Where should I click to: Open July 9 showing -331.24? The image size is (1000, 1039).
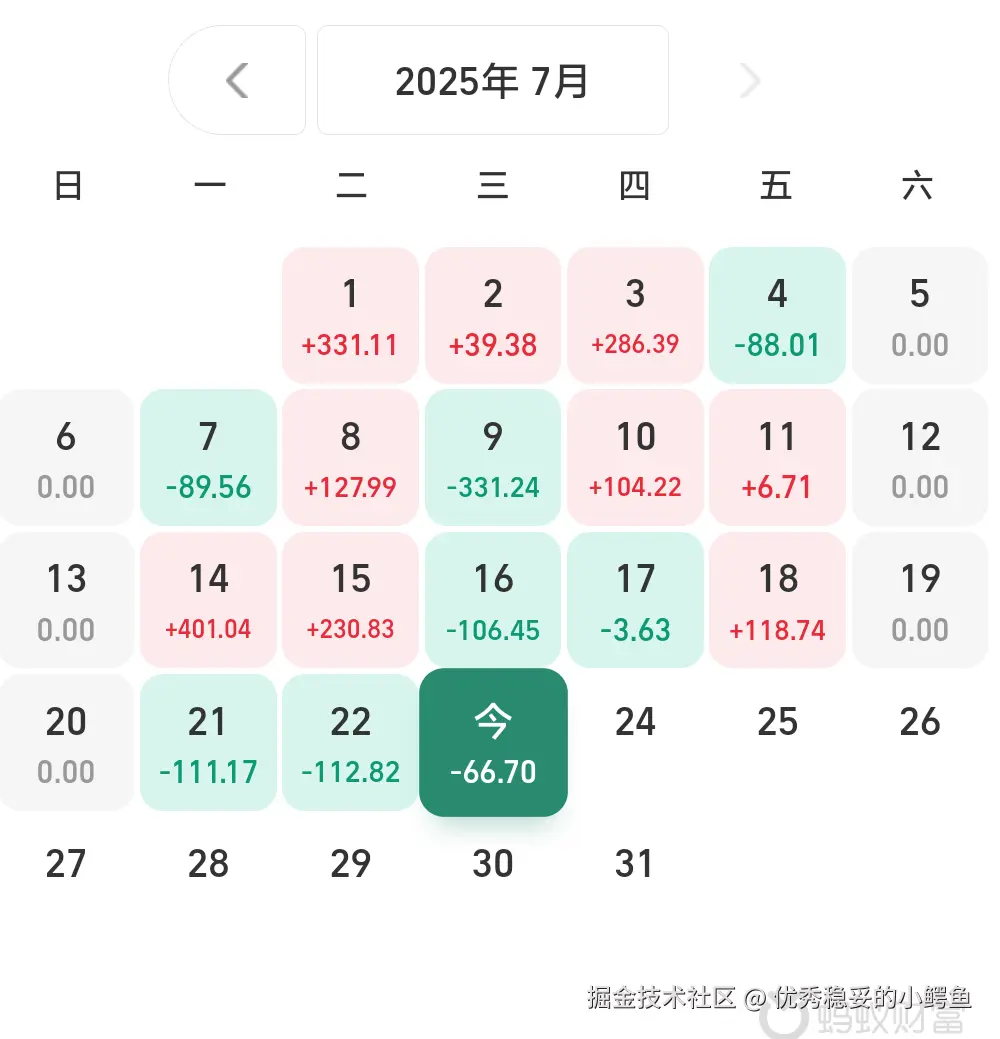click(x=493, y=458)
